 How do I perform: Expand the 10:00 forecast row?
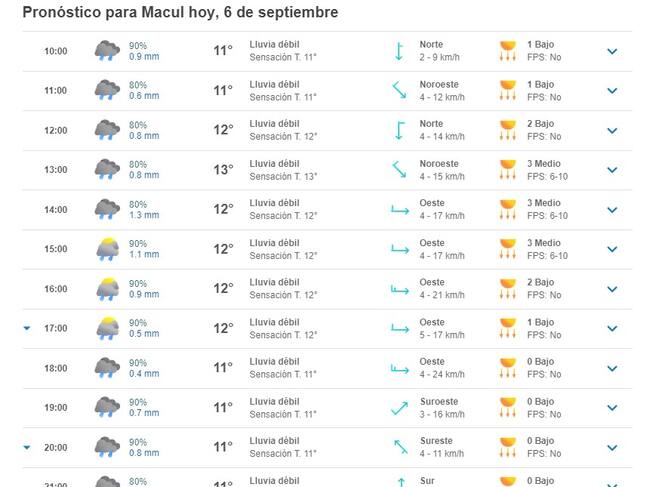612,51
